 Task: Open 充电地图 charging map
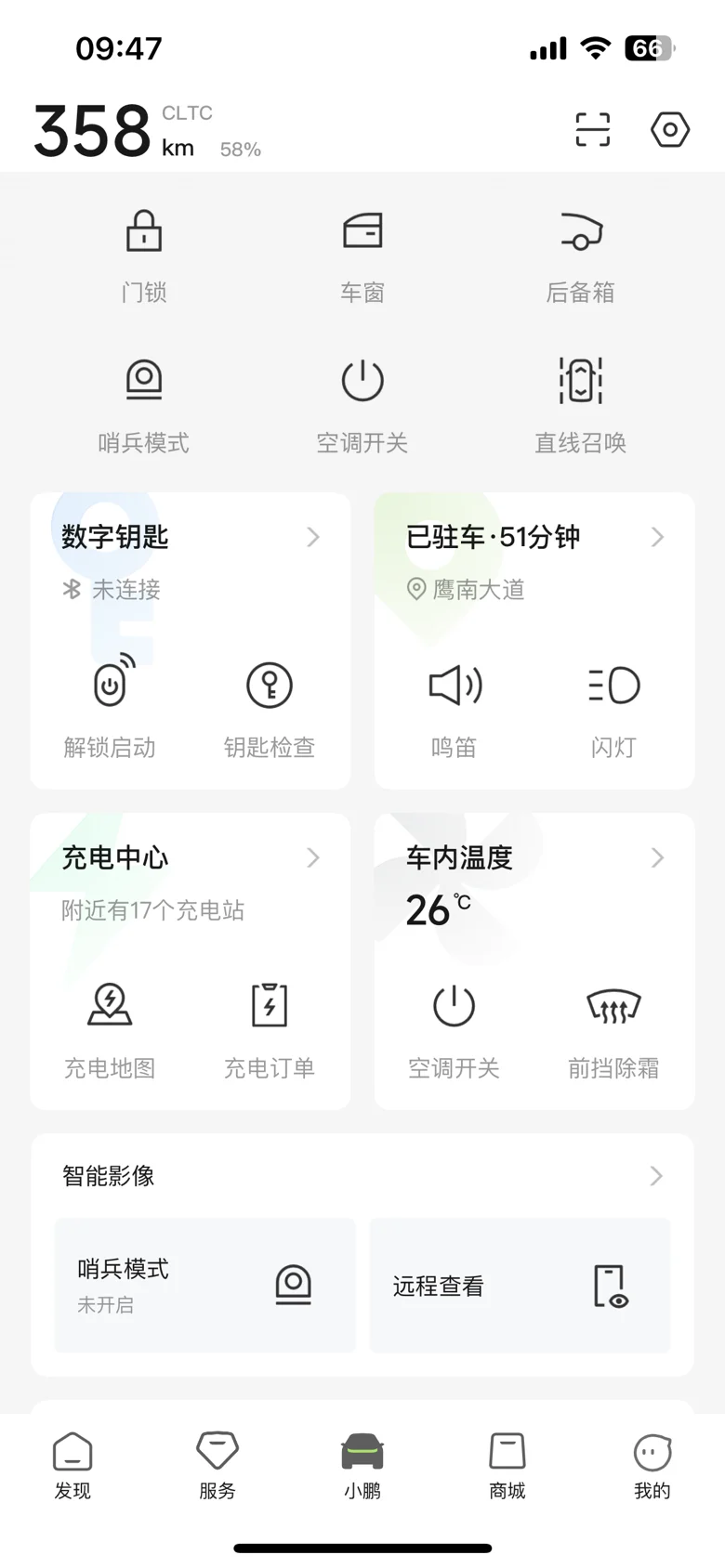click(110, 1028)
